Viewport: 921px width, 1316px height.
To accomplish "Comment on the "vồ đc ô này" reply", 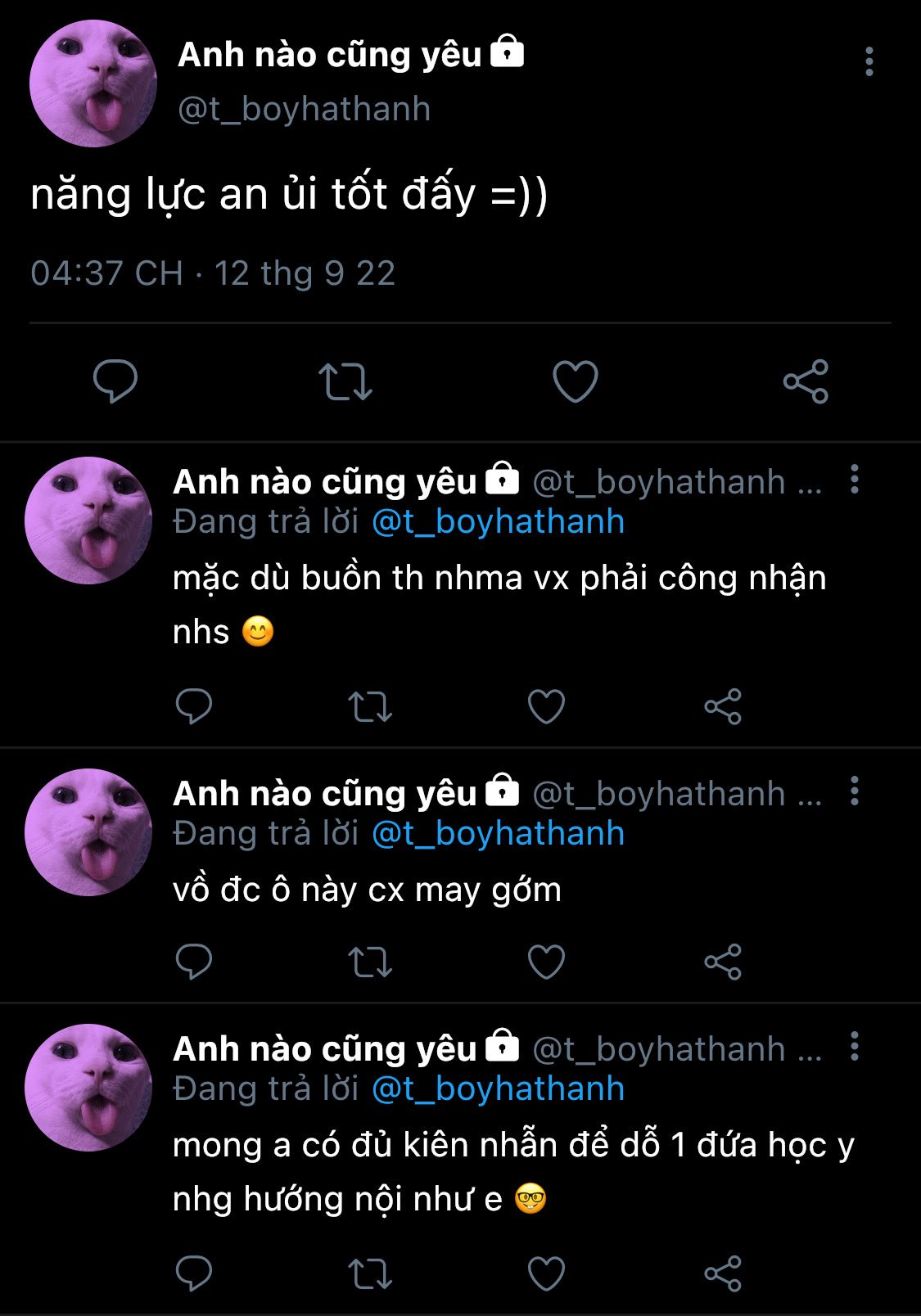I will 194,962.
